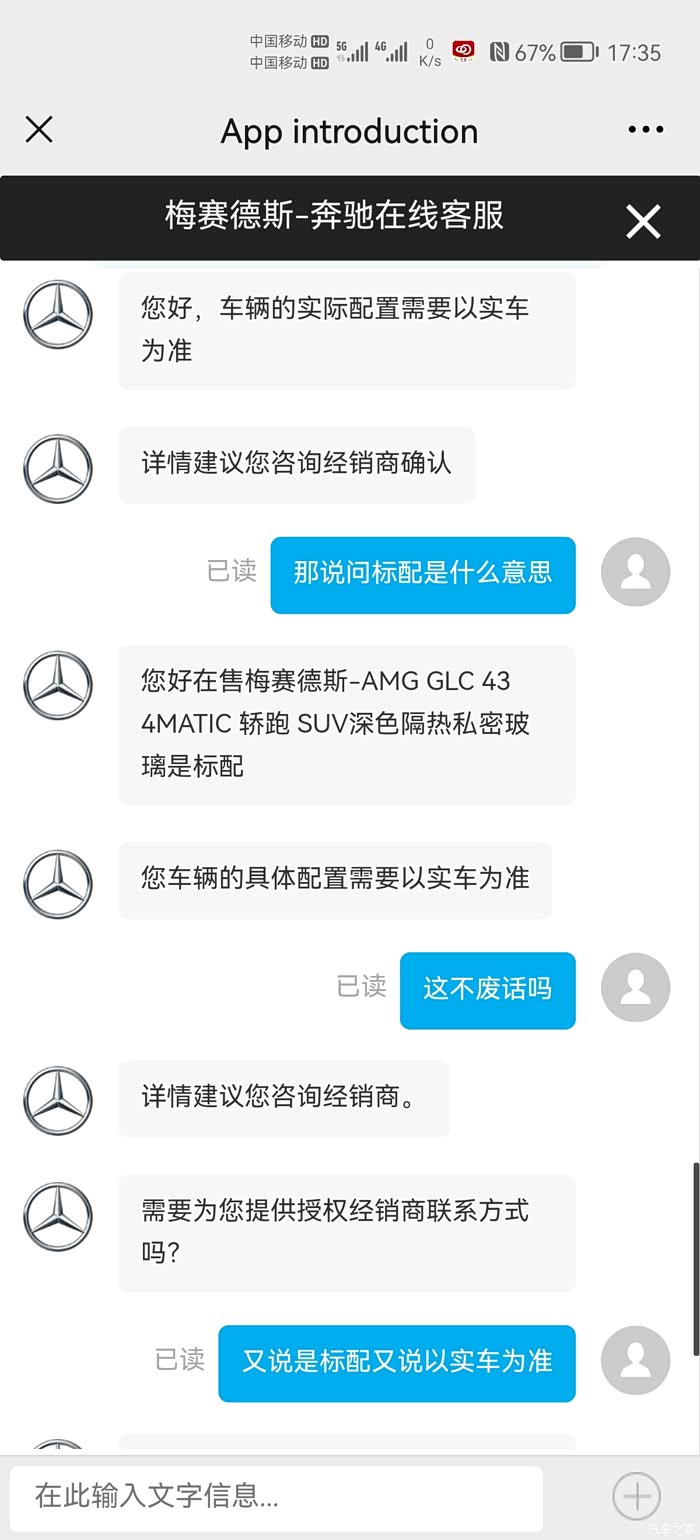The height and width of the screenshot is (1540, 700).
Task: Open the plus attachment button
Action: [636, 1497]
